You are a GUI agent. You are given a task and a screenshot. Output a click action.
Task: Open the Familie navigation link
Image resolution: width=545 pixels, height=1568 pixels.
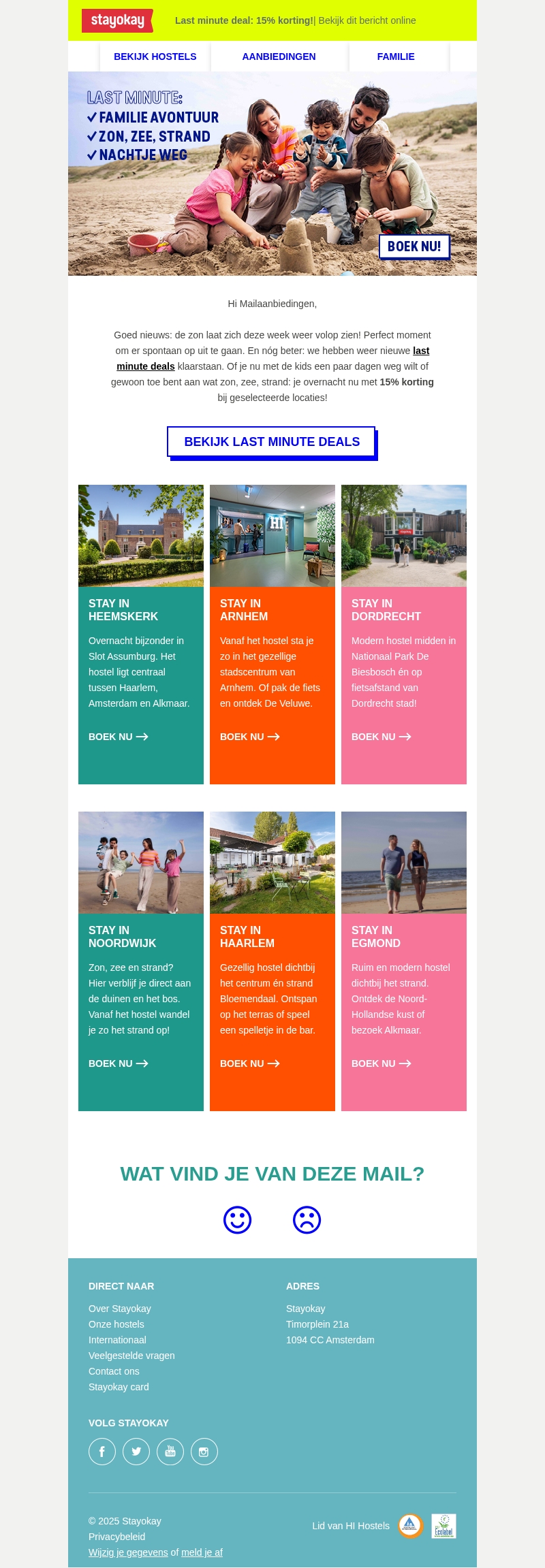pyautogui.click(x=396, y=57)
